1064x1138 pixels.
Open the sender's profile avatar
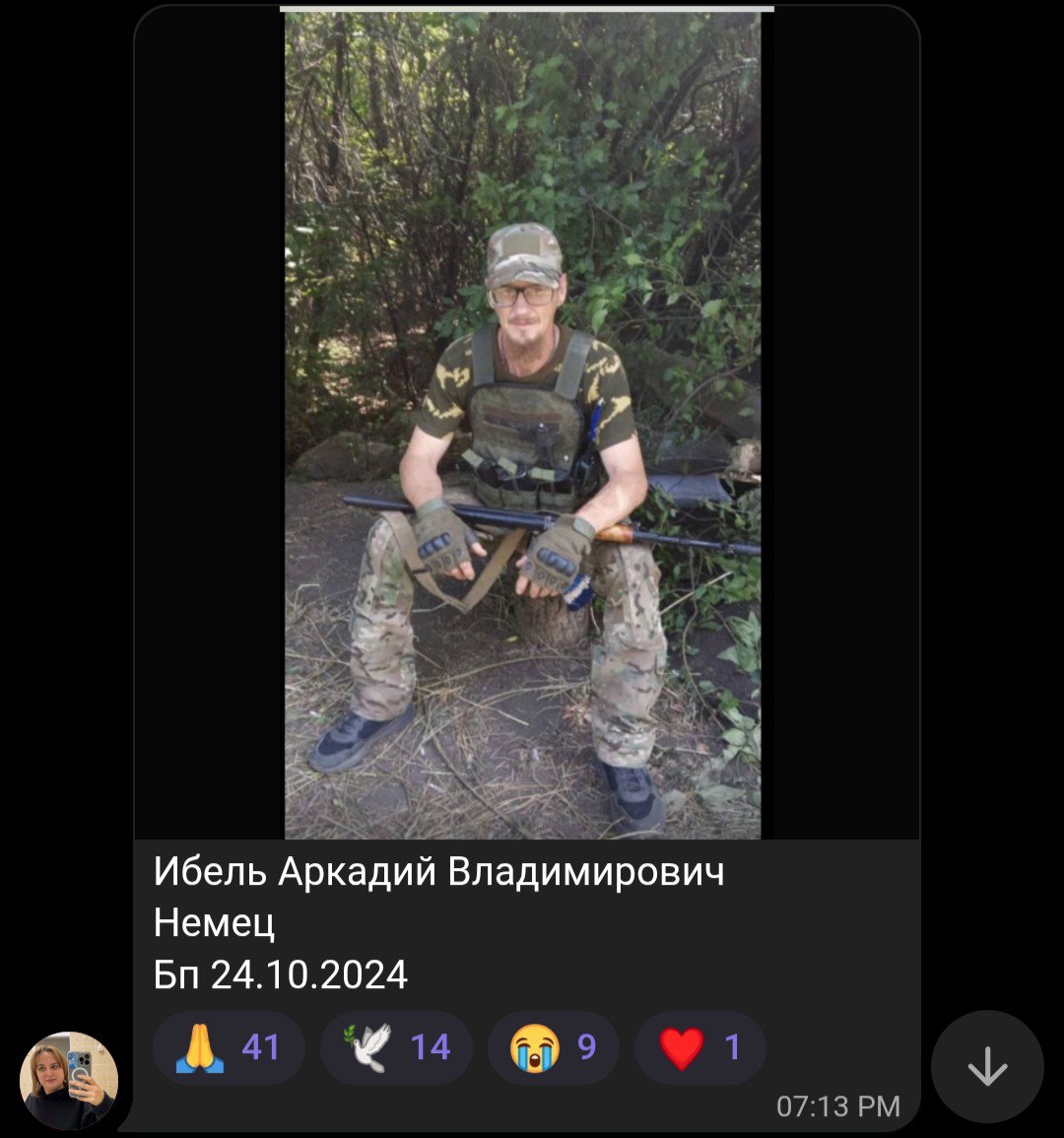pos(69,1080)
